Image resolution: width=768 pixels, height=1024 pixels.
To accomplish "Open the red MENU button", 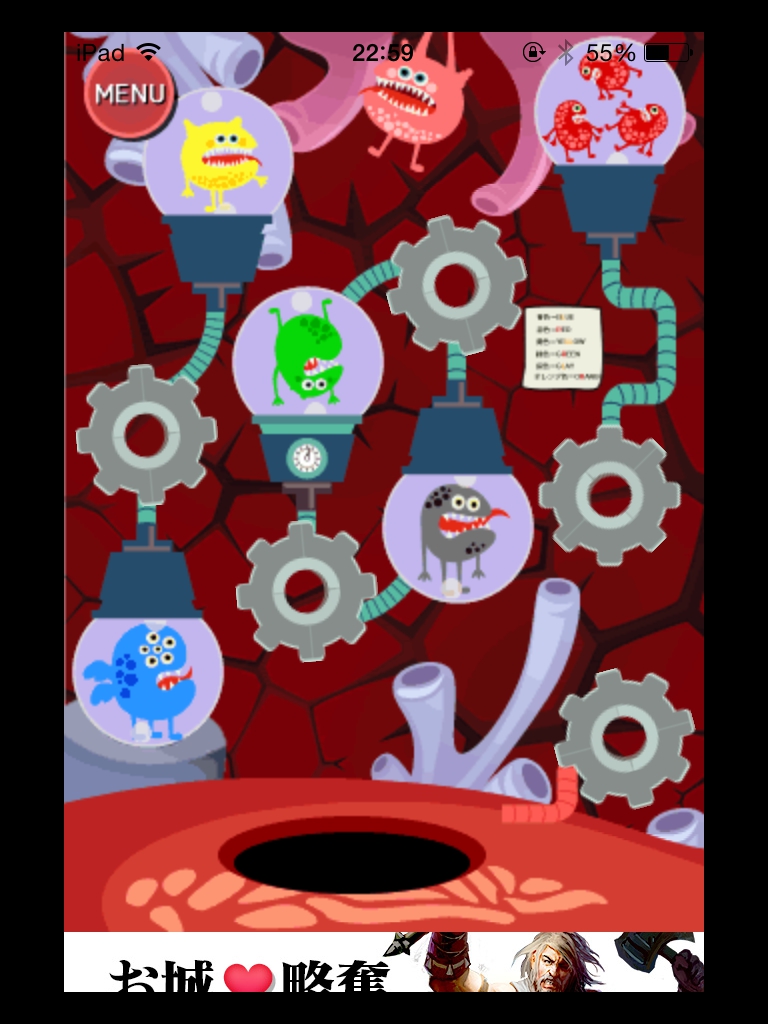I will pos(129,94).
